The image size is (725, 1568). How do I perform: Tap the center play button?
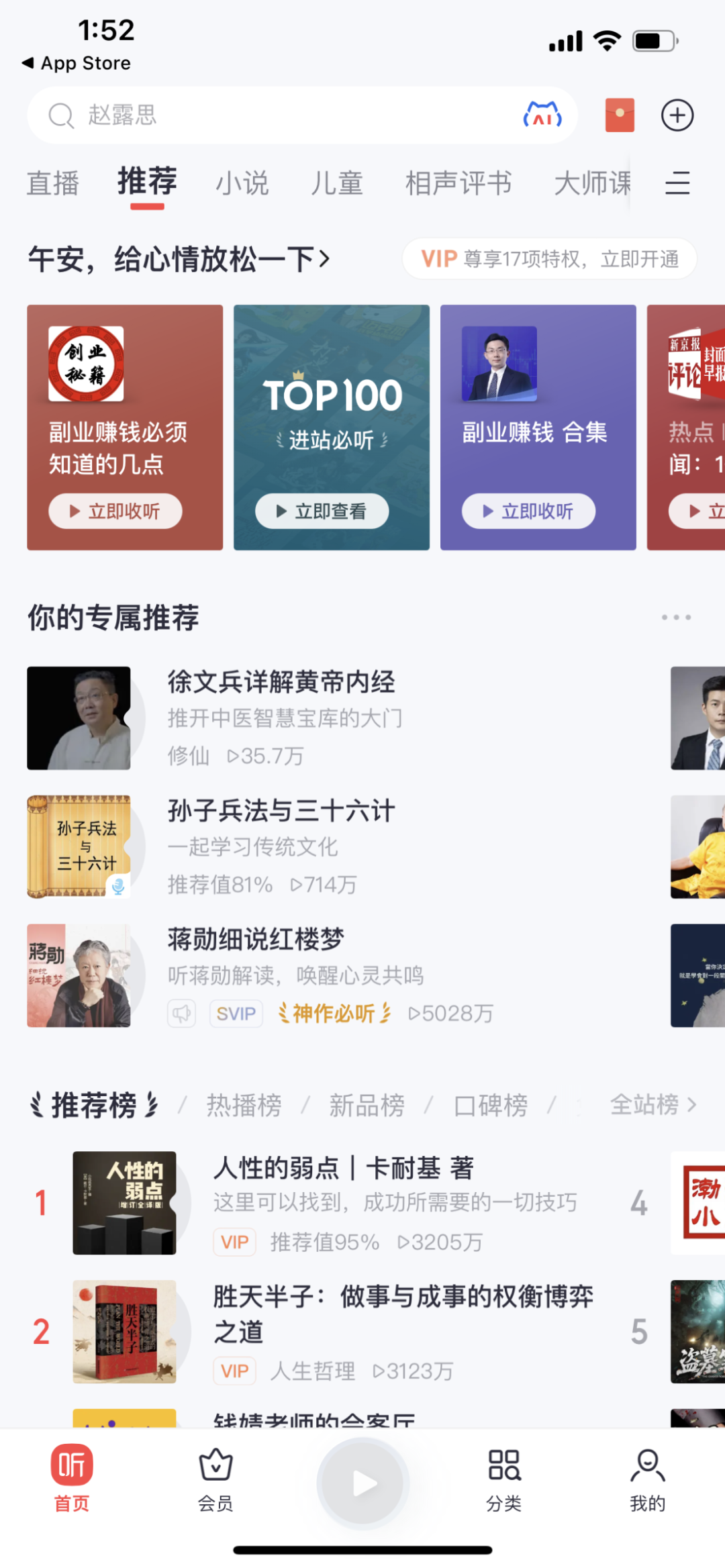pos(363,1483)
